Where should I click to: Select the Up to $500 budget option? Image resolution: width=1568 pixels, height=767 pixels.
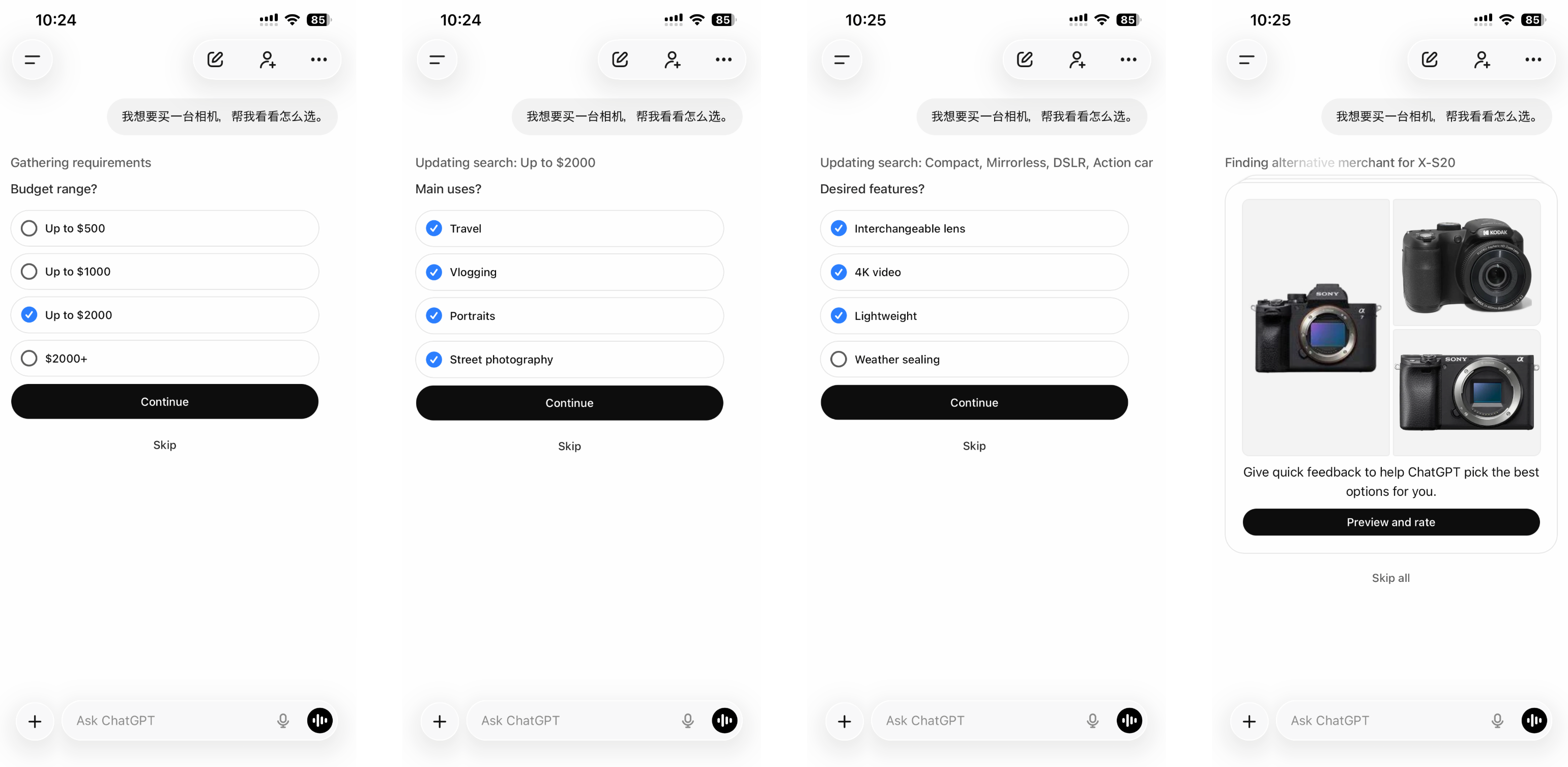coord(164,228)
